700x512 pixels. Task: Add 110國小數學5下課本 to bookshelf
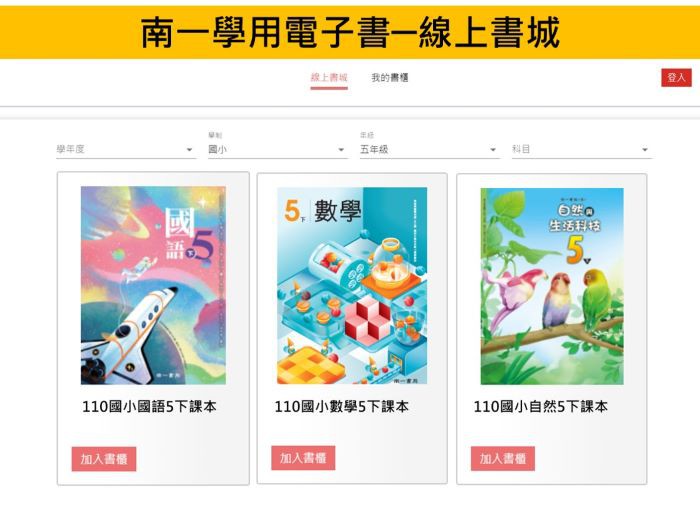303,458
